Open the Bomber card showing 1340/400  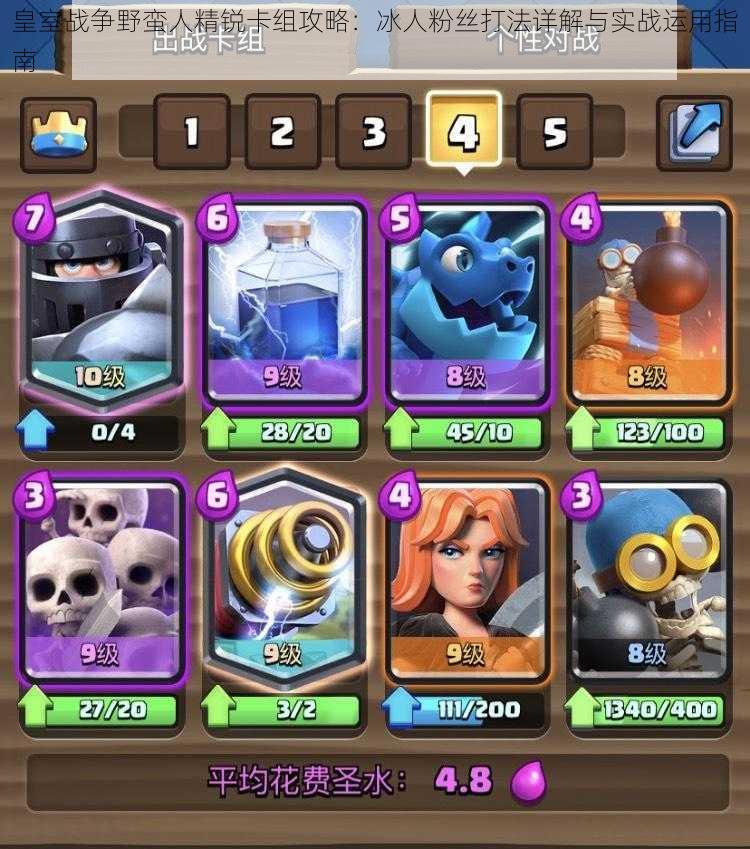coord(647,580)
